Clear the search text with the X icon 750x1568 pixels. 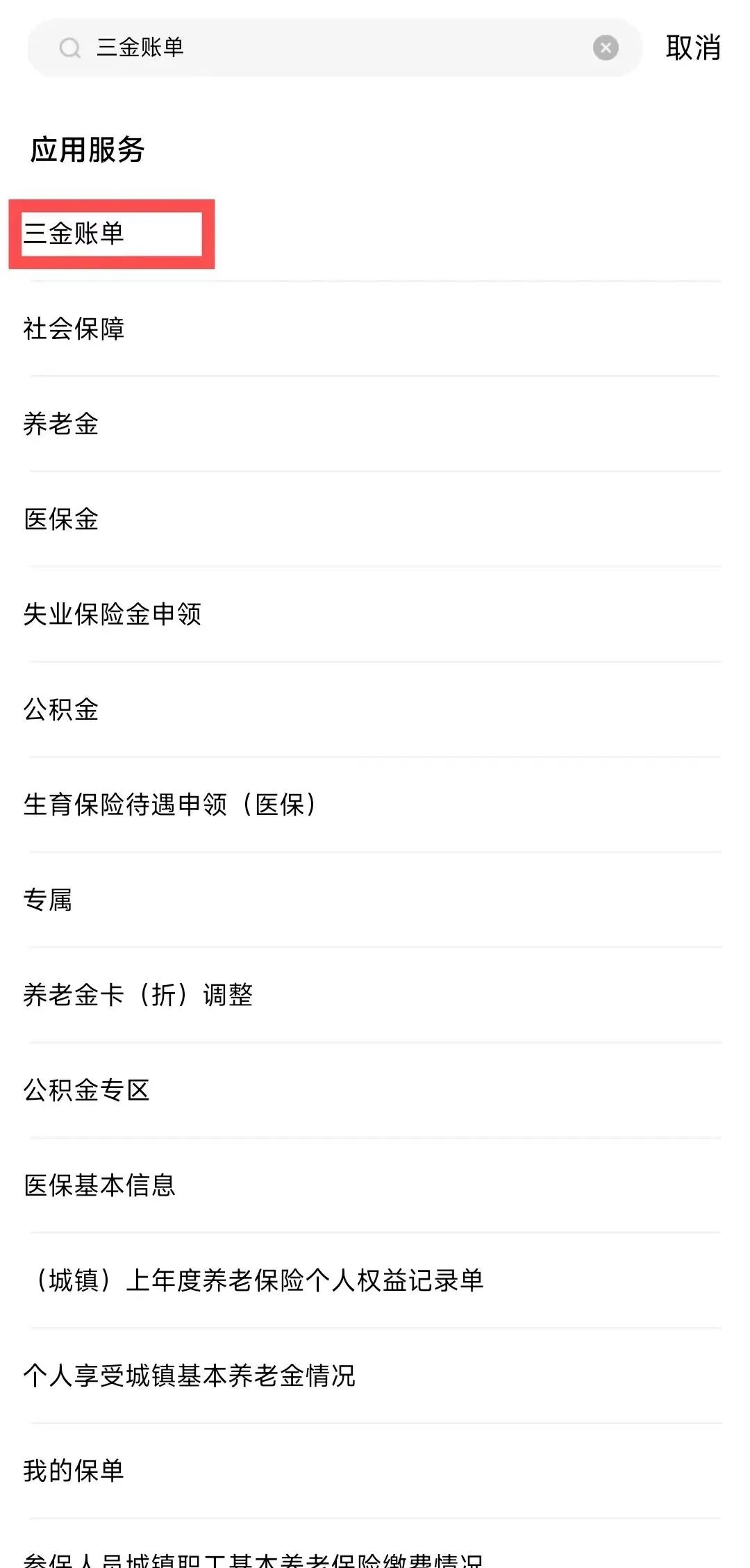(606, 47)
